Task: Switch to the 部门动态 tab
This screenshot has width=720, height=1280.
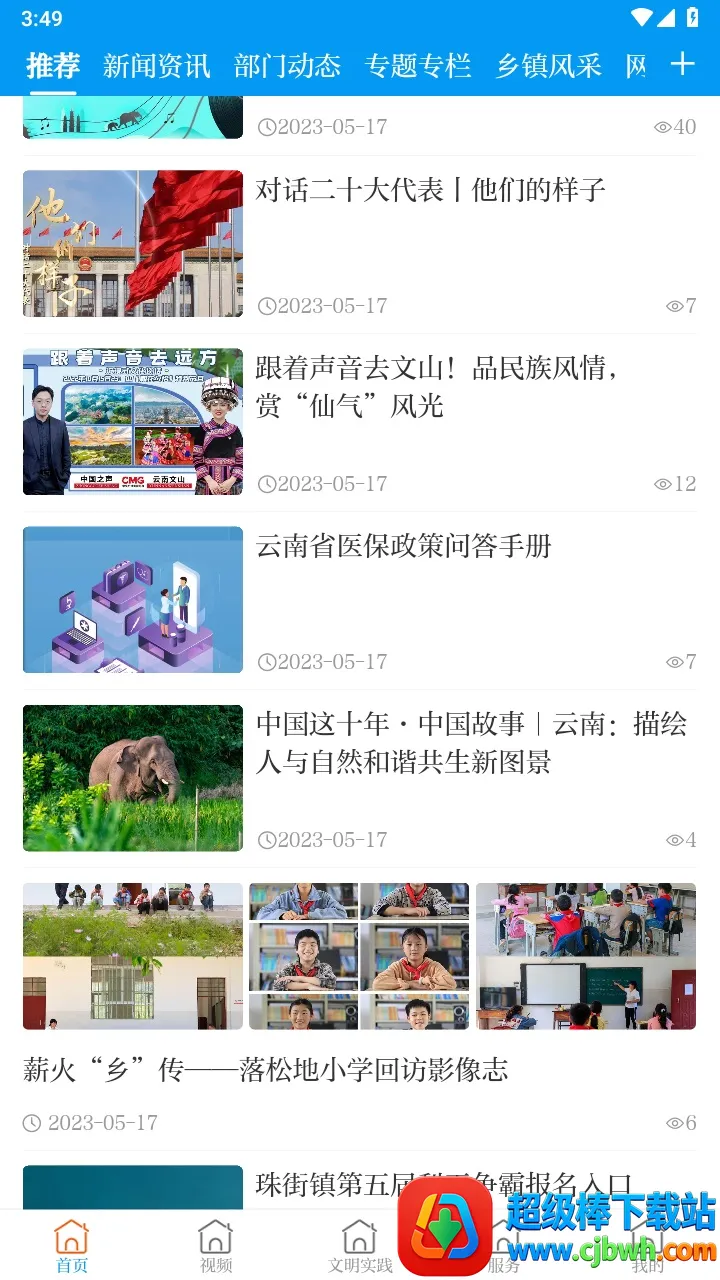Action: pyautogui.click(x=288, y=66)
